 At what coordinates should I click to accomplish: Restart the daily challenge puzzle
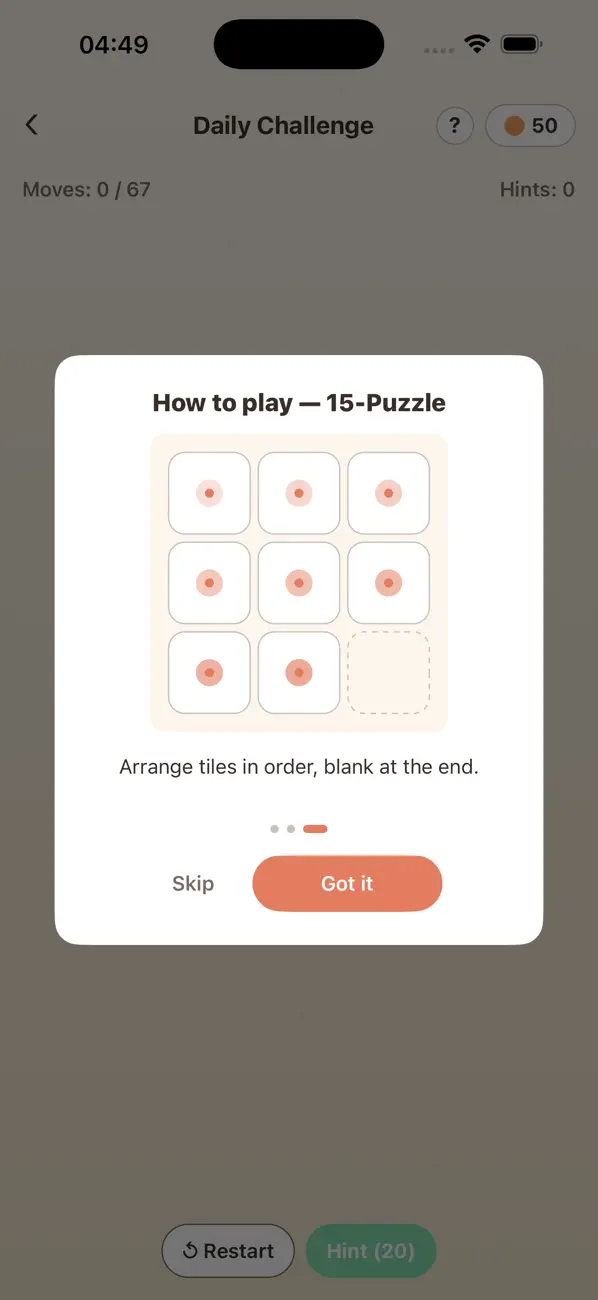coord(228,1251)
